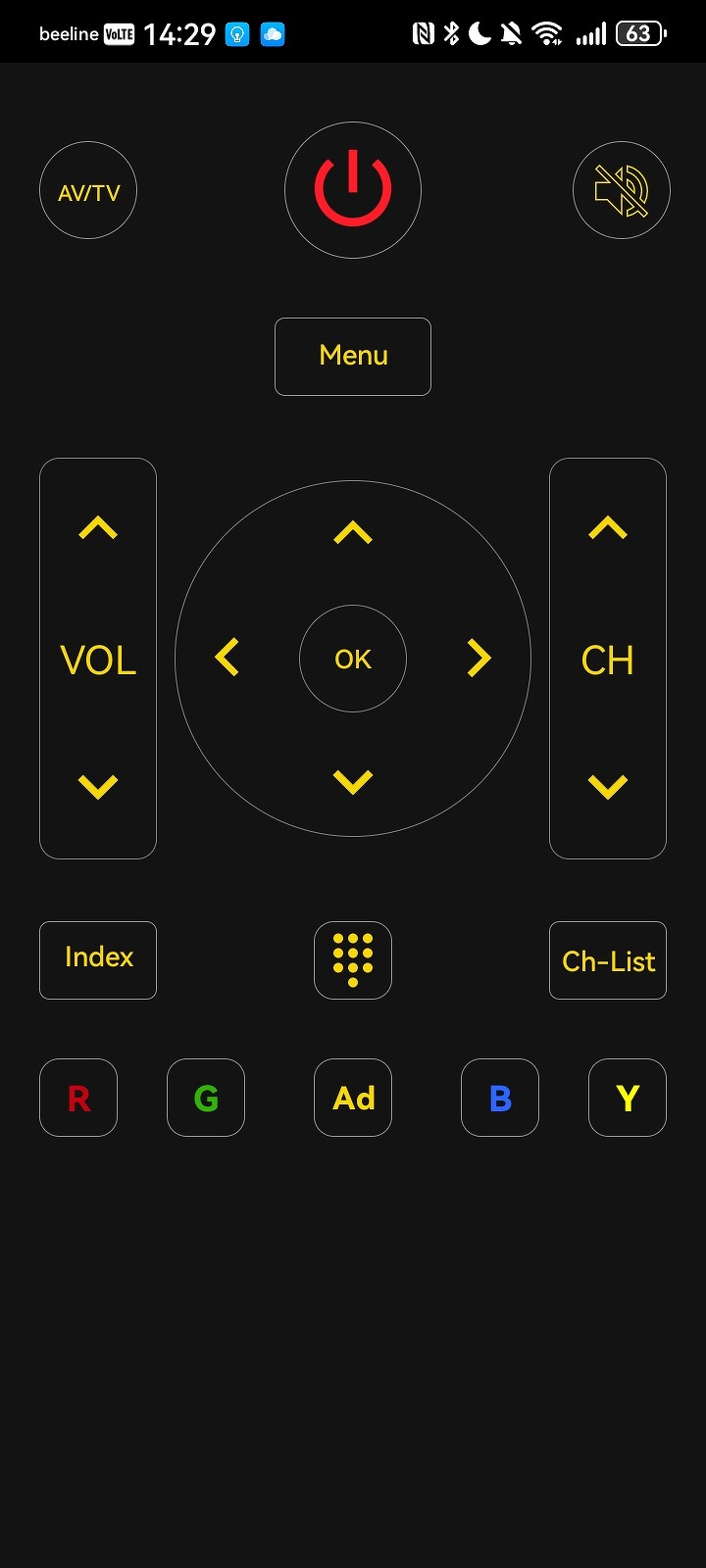Lower the volume with the VOL down arrow
This screenshot has height=1568, width=706.
[x=98, y=786]
